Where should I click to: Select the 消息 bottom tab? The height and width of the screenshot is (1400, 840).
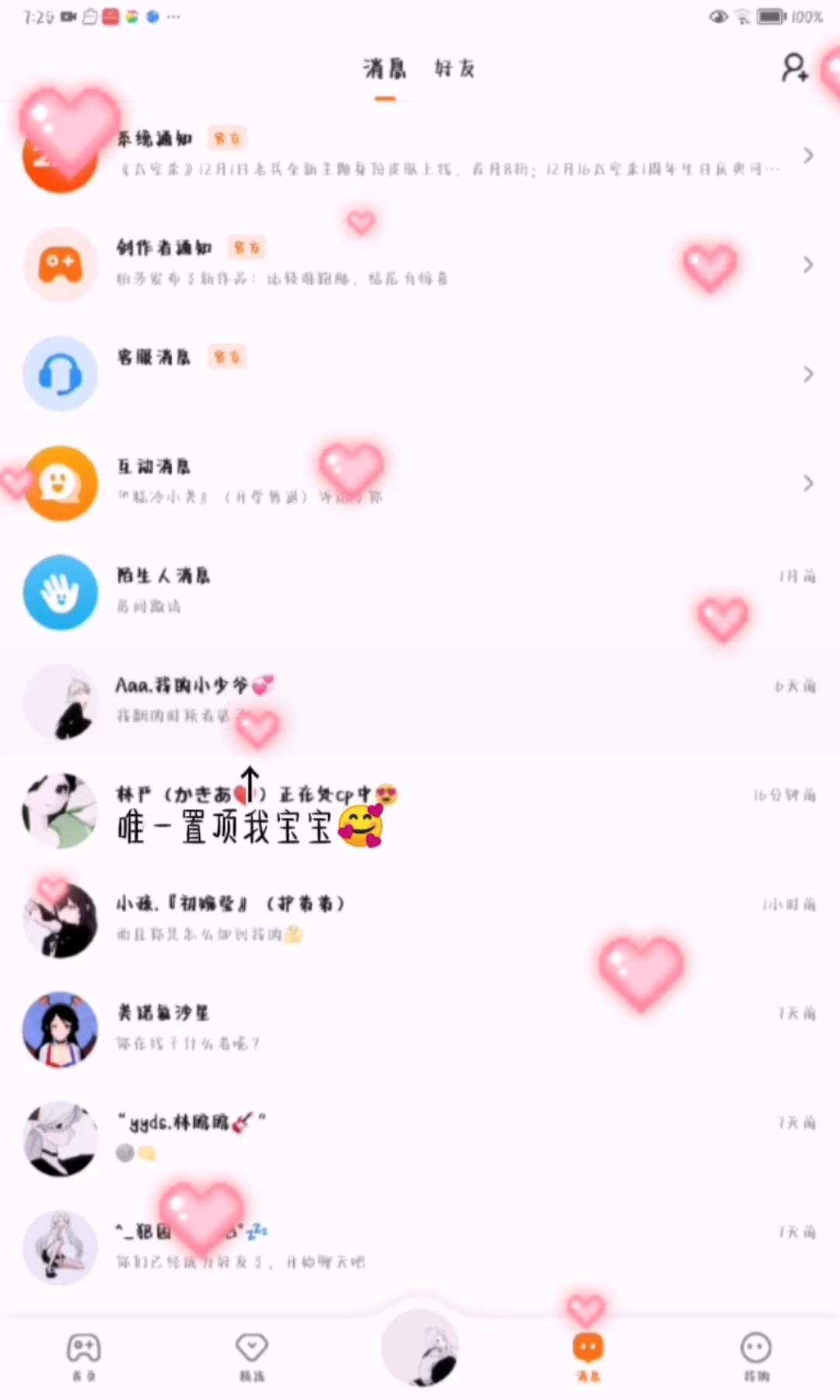[588, 1356]
